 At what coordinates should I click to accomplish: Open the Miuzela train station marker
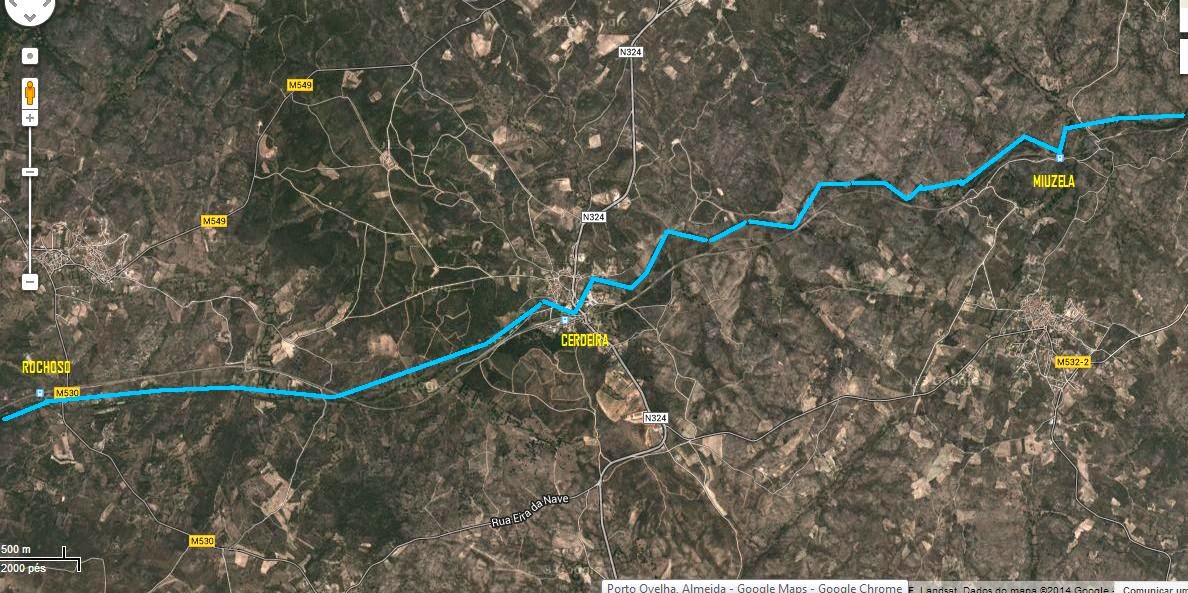tap(1059, 157)
